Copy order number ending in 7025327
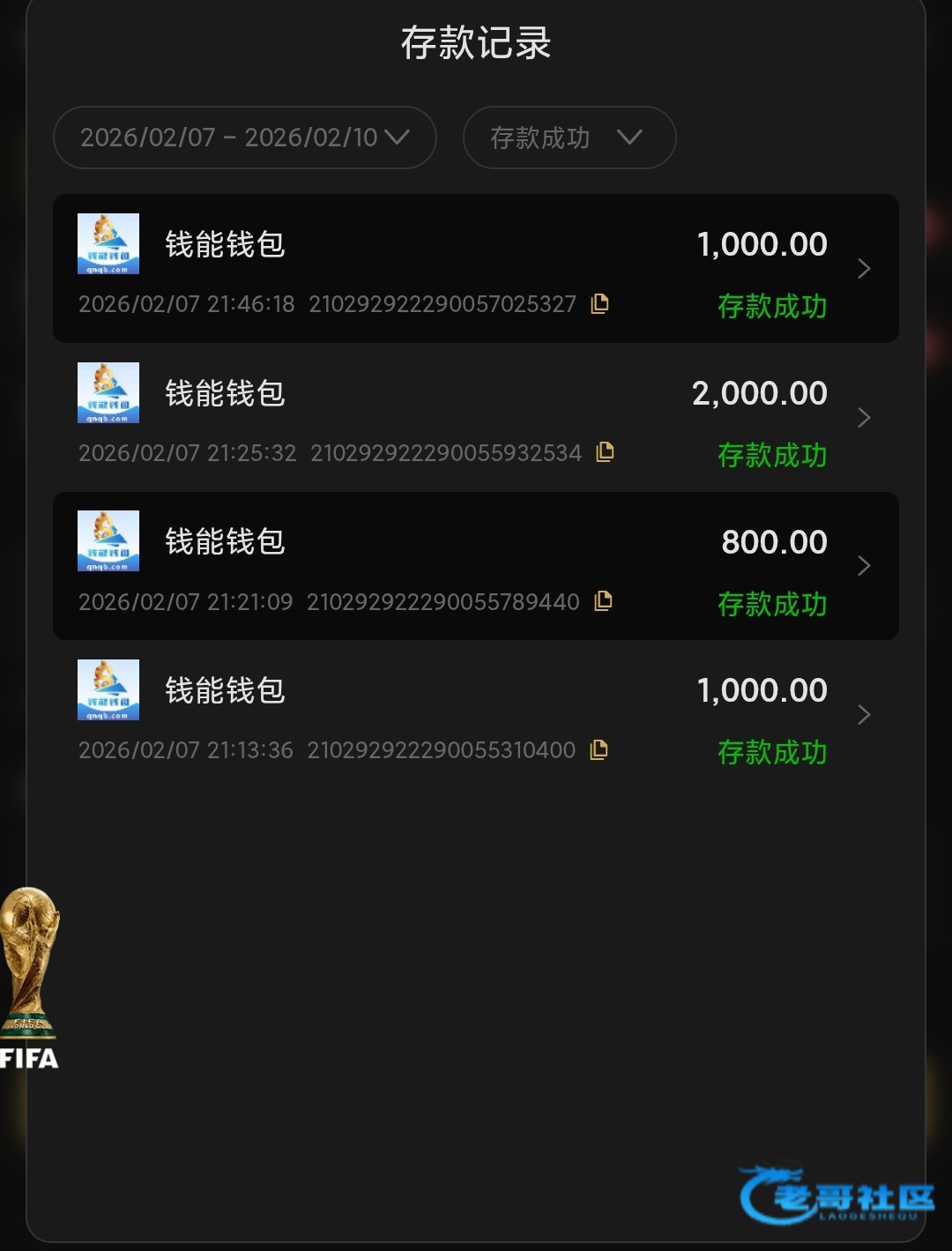The image size is (952, 1251). (x=600, y=304)
